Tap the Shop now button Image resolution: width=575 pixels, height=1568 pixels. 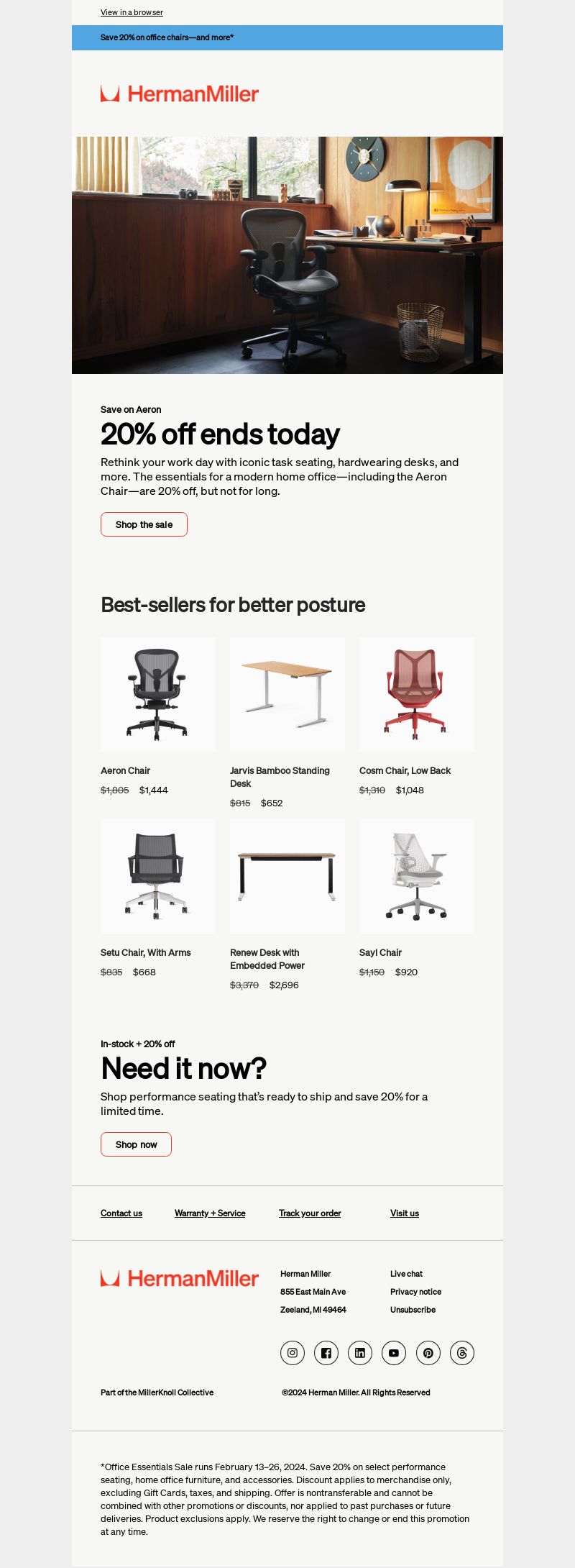point(136,1144)
